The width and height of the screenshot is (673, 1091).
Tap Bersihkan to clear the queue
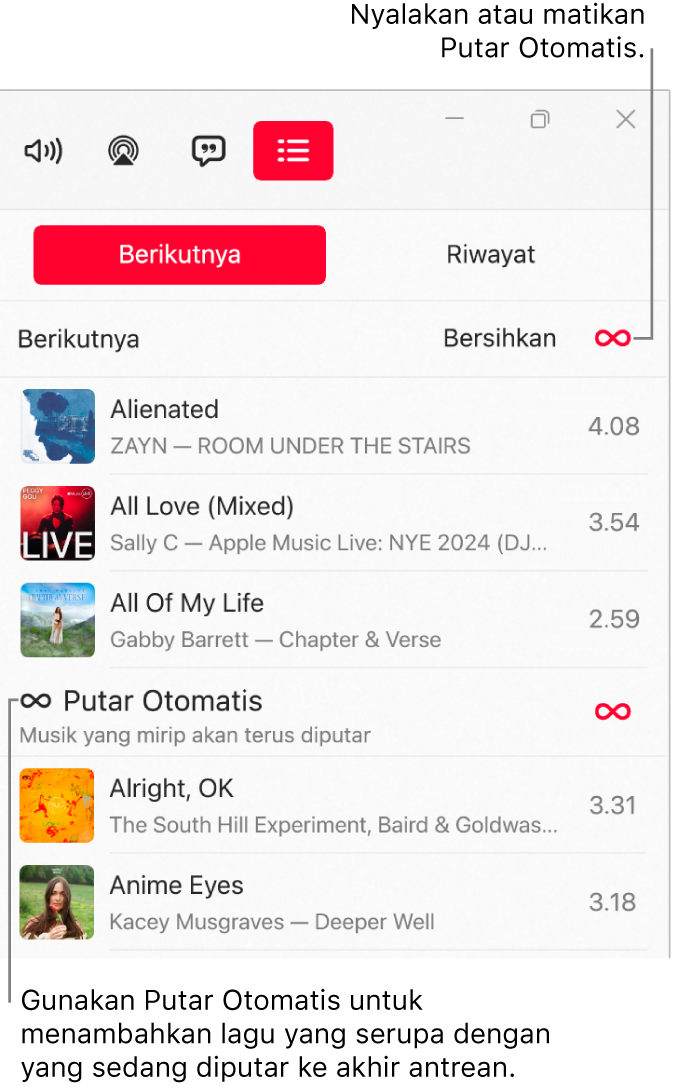499,338
